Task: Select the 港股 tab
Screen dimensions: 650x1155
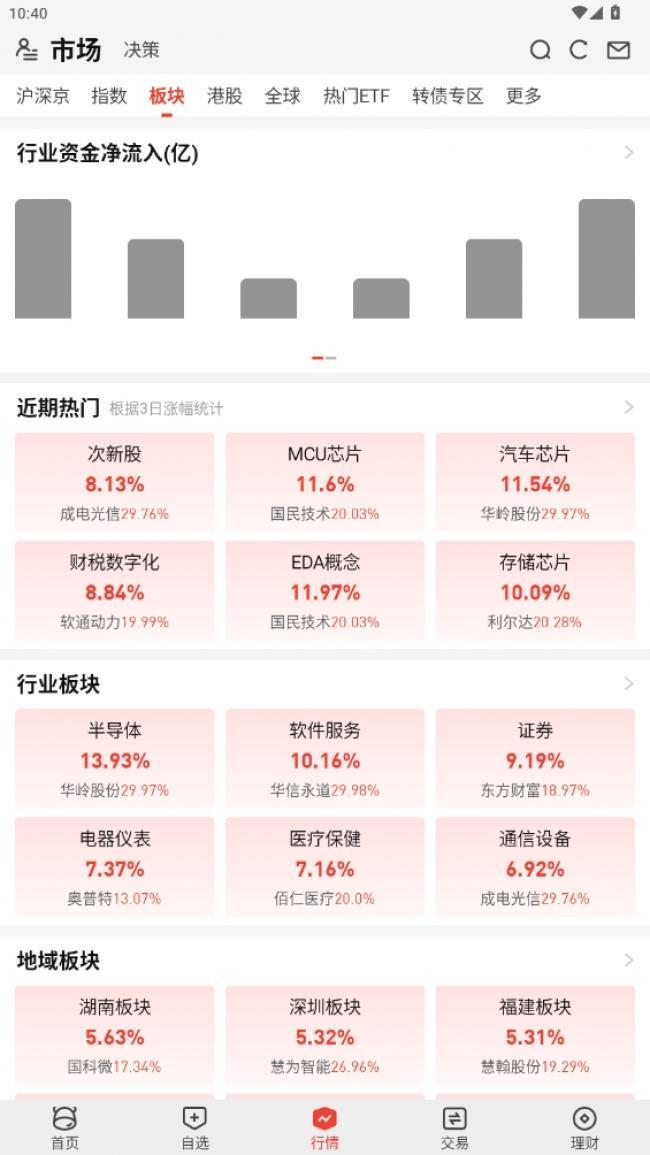Action: pos(225,96)
